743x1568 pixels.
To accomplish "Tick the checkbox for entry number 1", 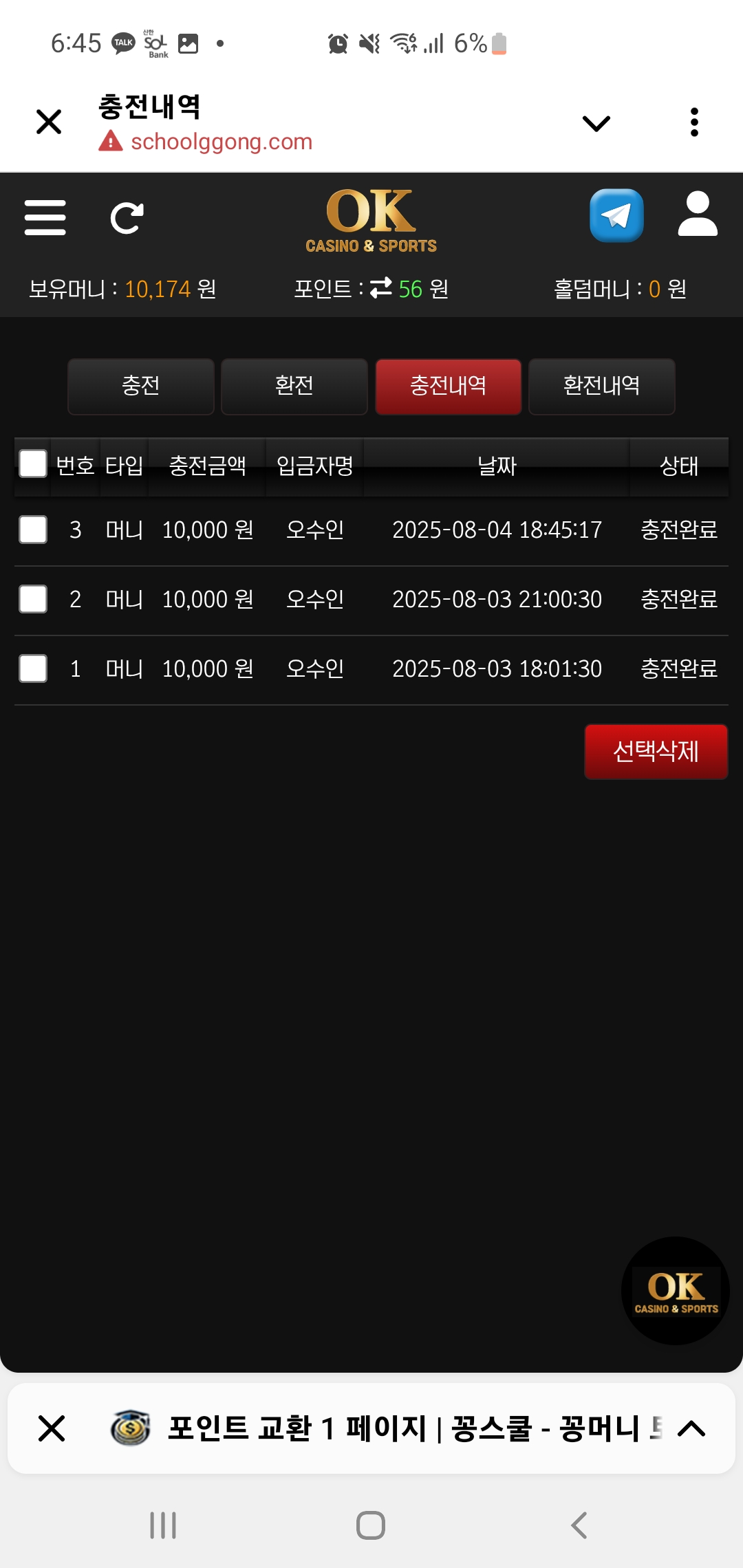I will (x=33, y=668).
